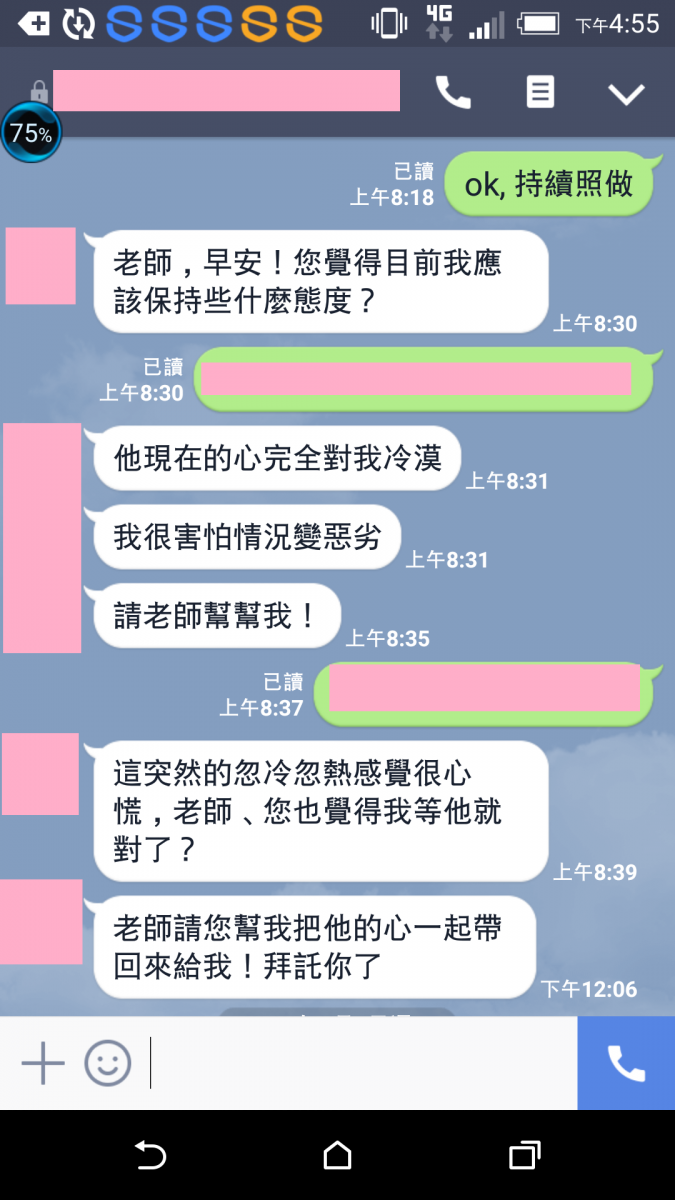Open the recent apps overview

pyautogui.click(x=524, y=1156)
